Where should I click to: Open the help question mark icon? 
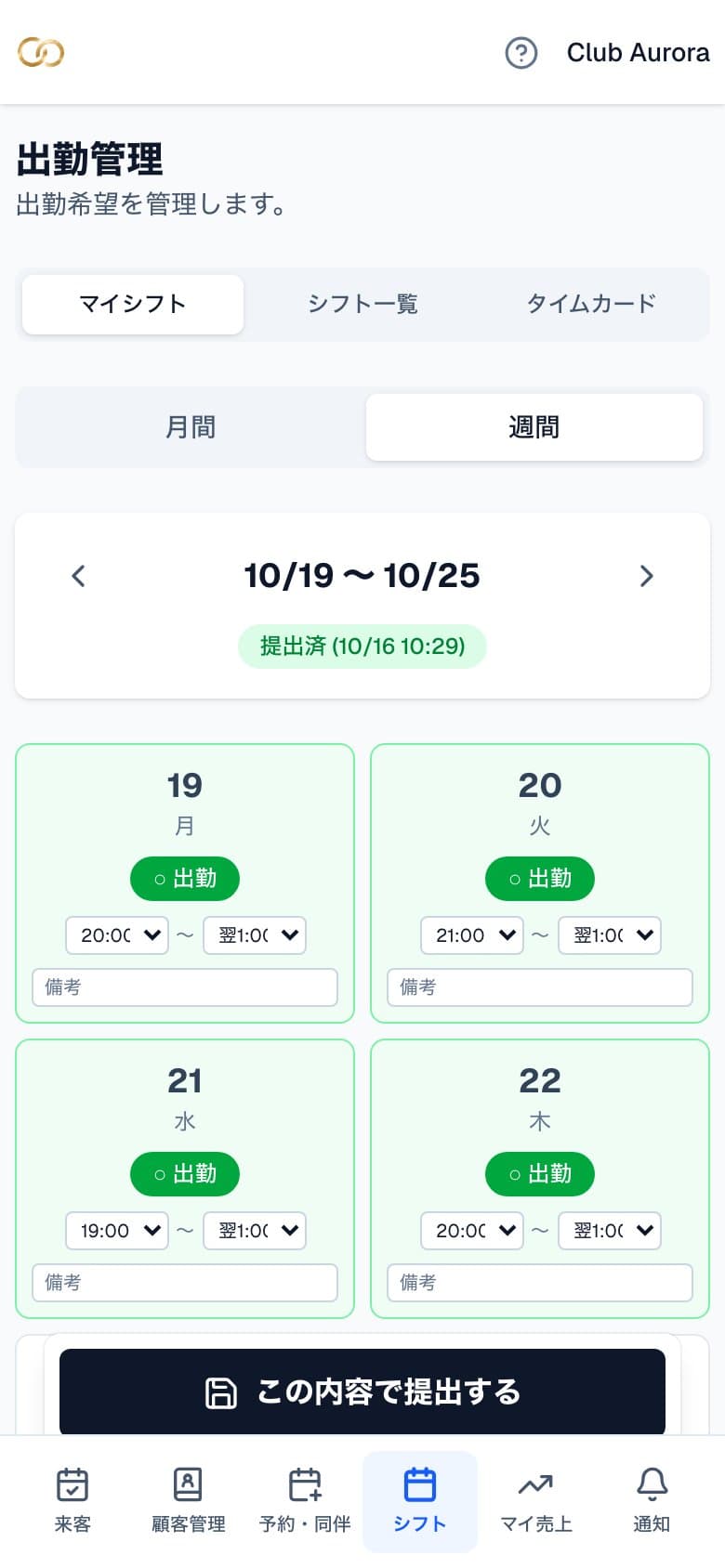point(521,53)
